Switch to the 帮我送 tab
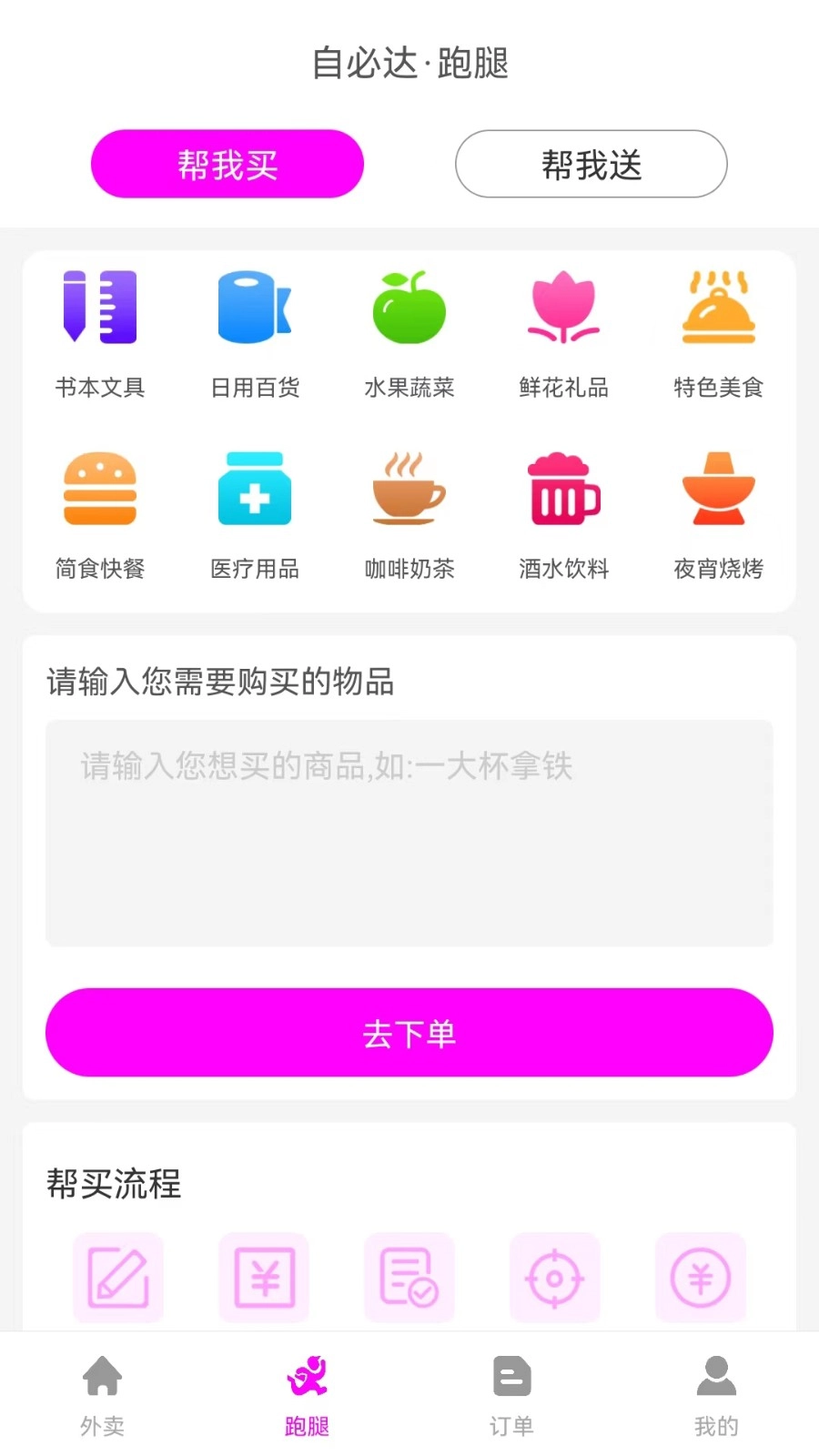Screen dimensions: 819x1456 pos(591,164)
